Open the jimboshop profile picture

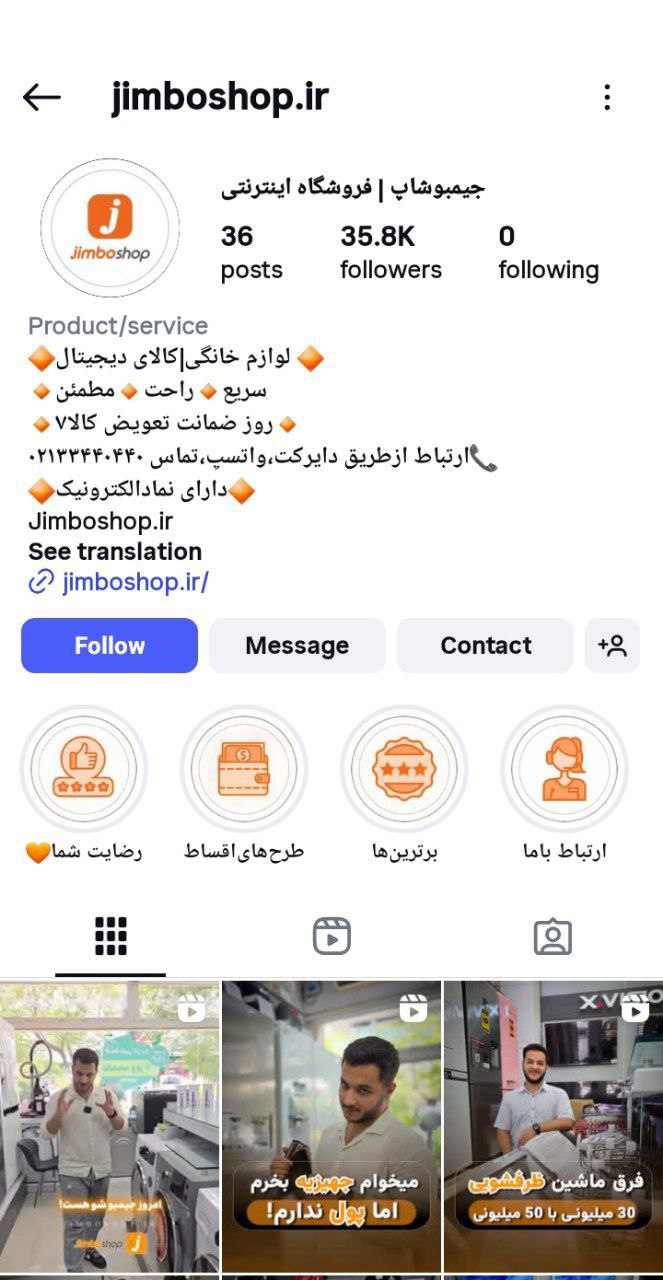[110, 228]
